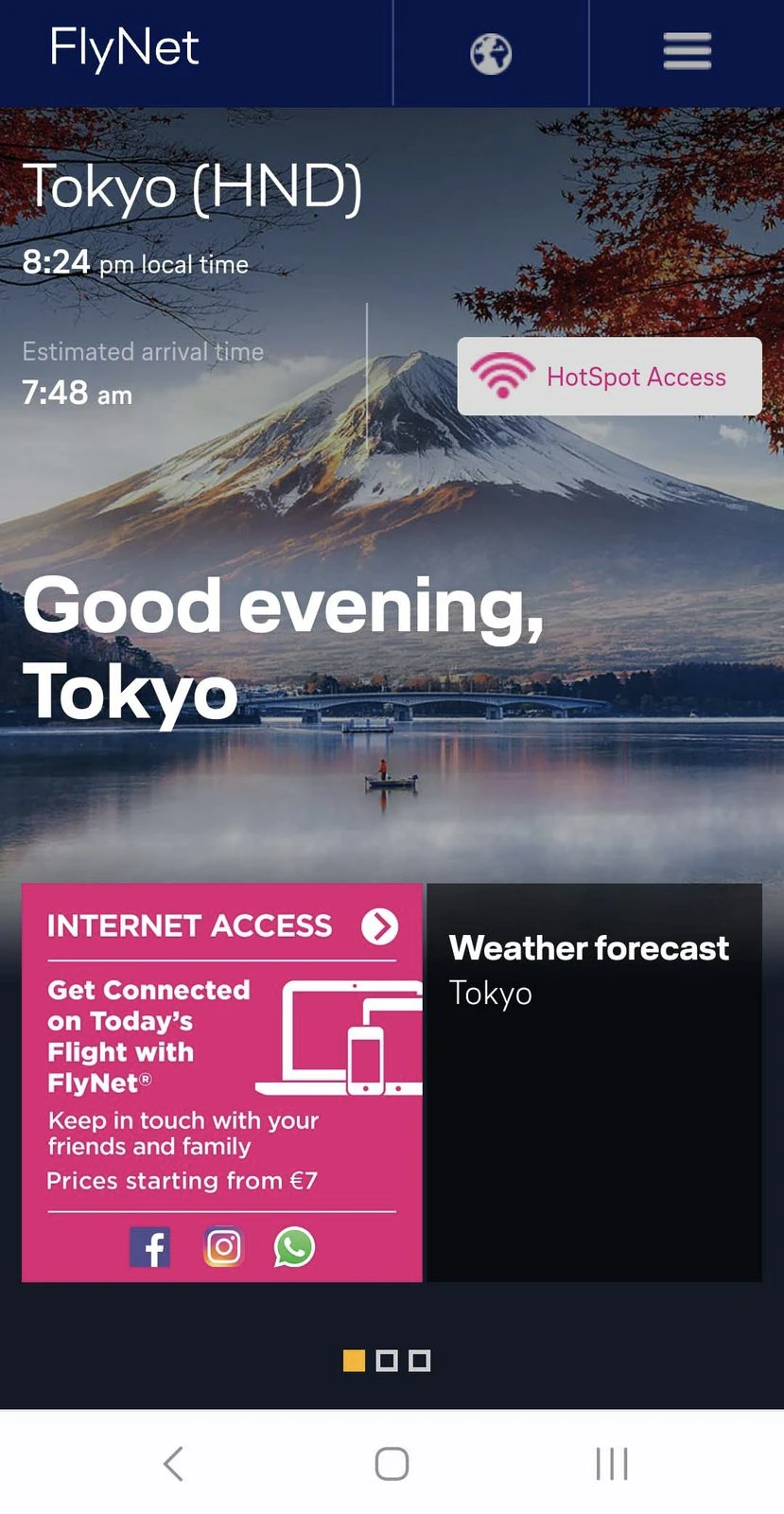This screenshot has height=1514, width=784.
Task: Go back with the system back button
Action: click(173, 1463)
